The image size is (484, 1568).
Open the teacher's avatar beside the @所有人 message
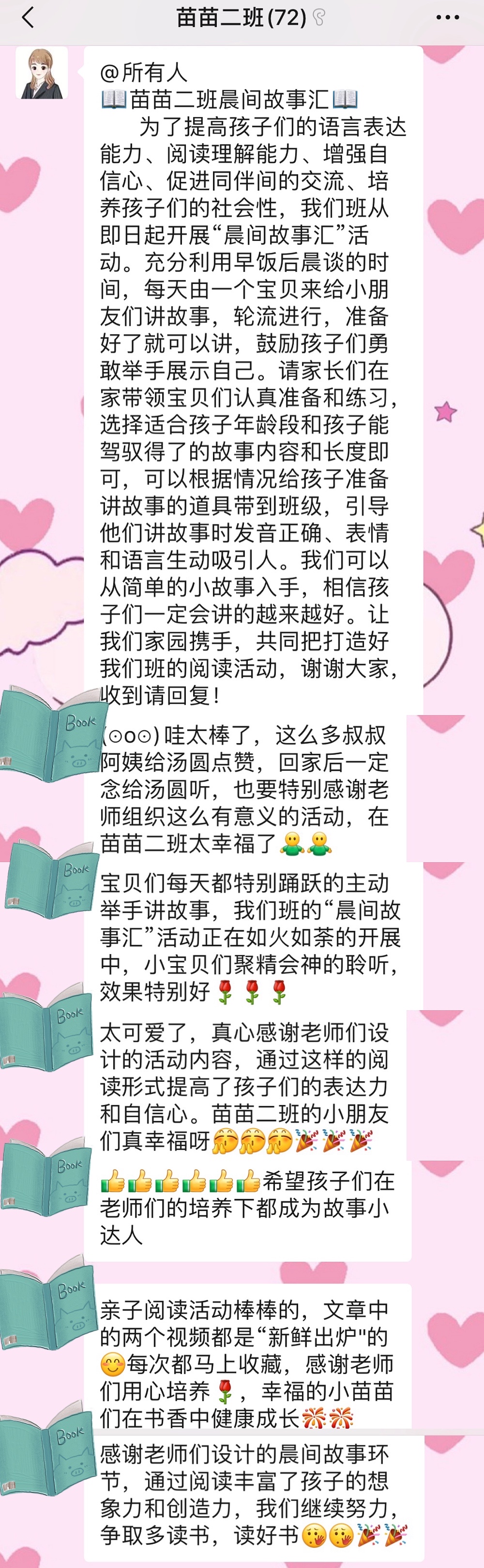[42, 74]
